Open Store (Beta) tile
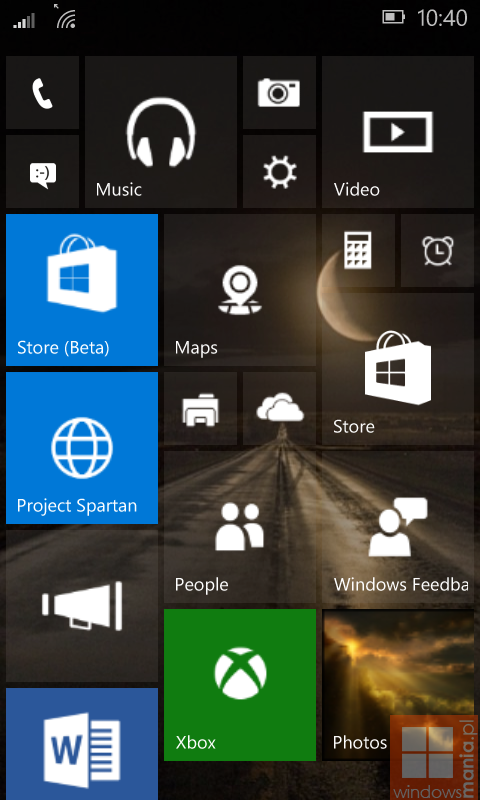The height and width of the screenshot is (800, 480). pyautogui.click(x=82, y=290)
